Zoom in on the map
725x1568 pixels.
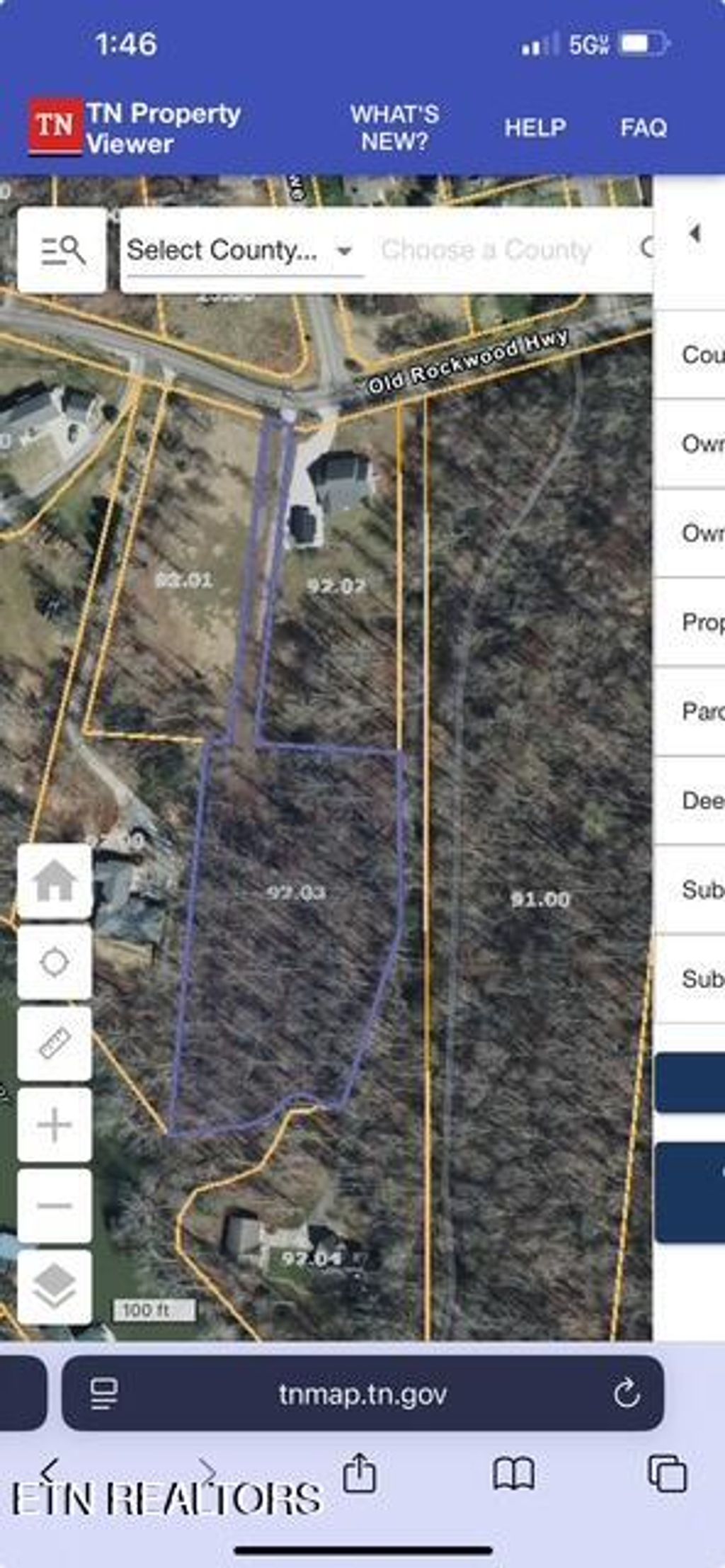[55, 1125]
